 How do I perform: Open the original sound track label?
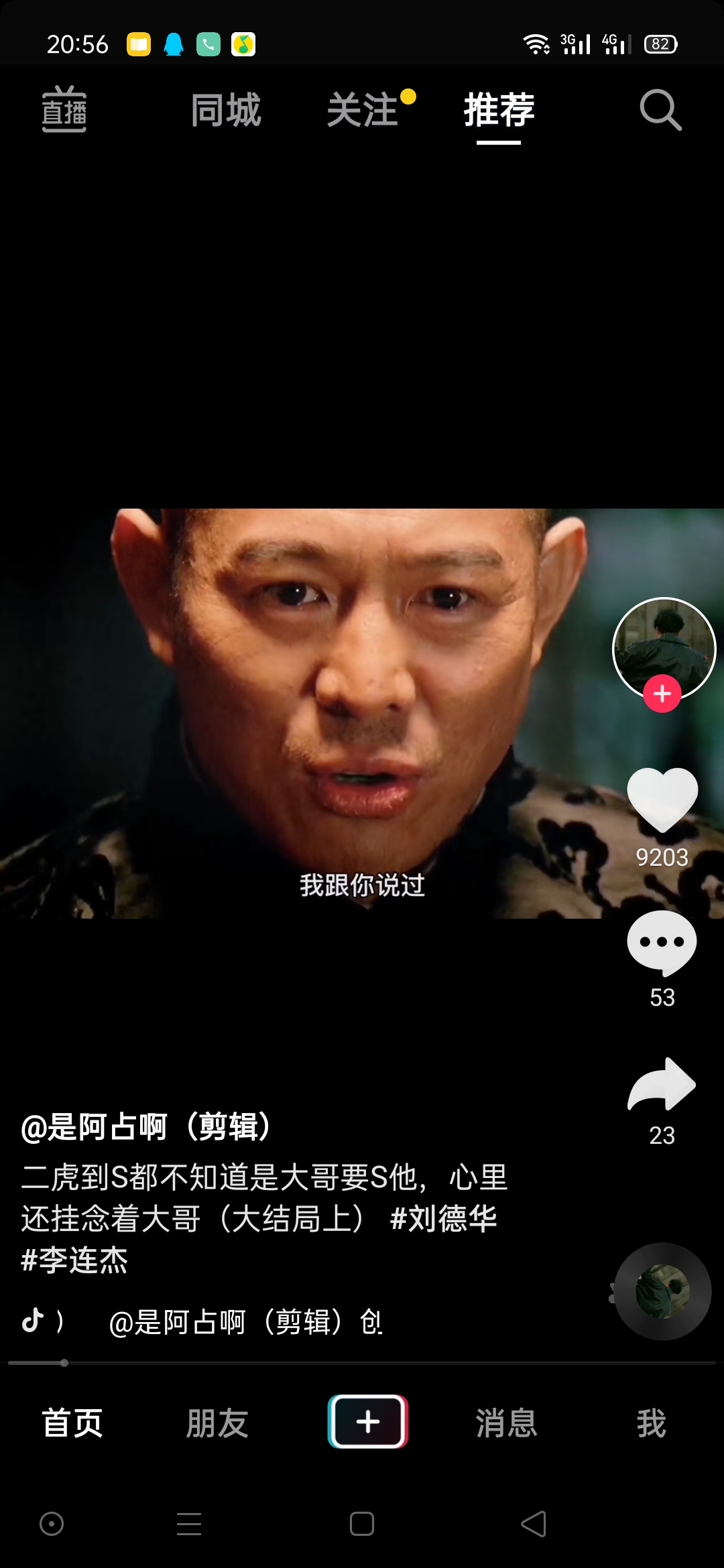pyautogui.click(x=245, y=1322)
